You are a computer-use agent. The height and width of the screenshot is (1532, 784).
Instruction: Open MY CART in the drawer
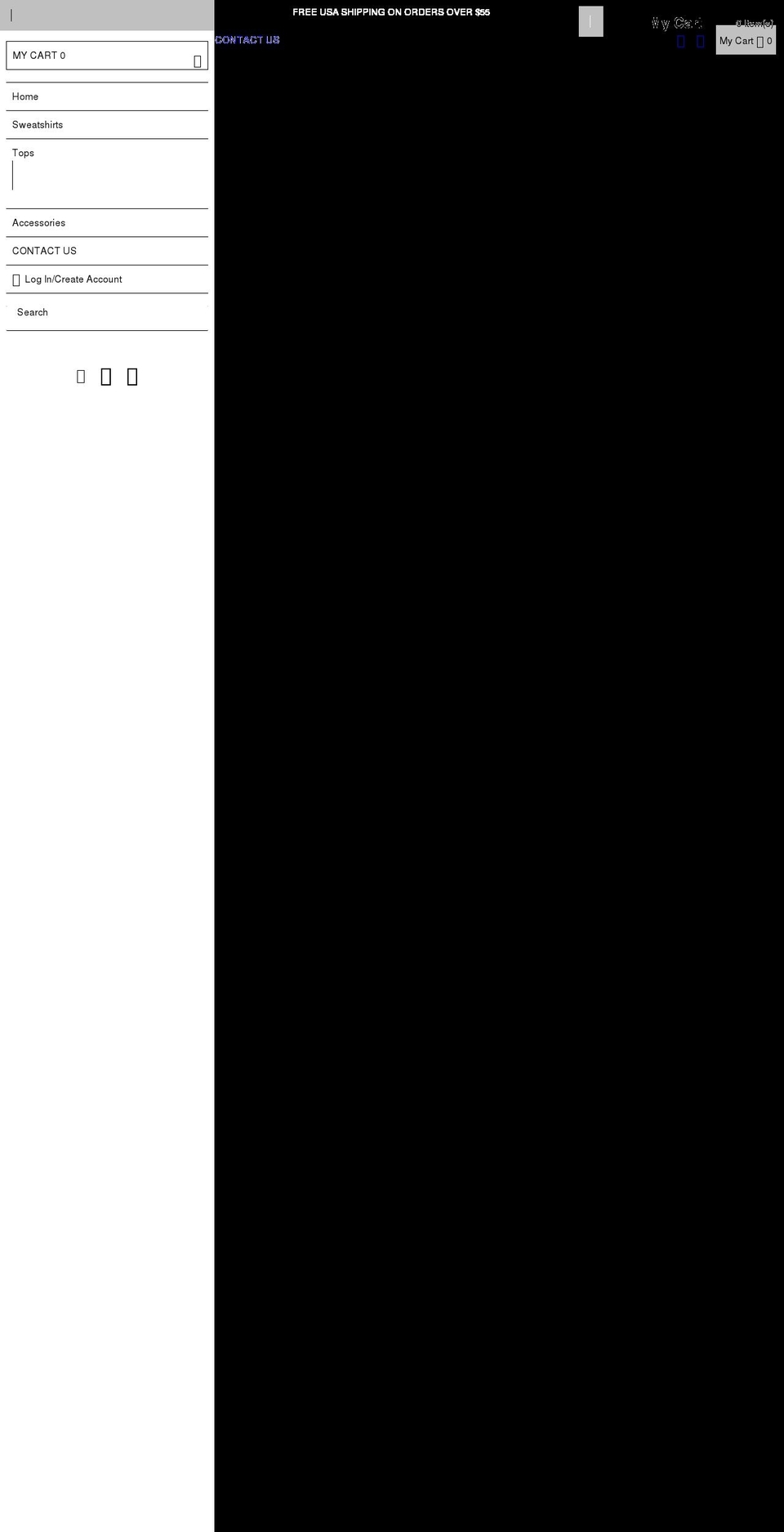106,56
